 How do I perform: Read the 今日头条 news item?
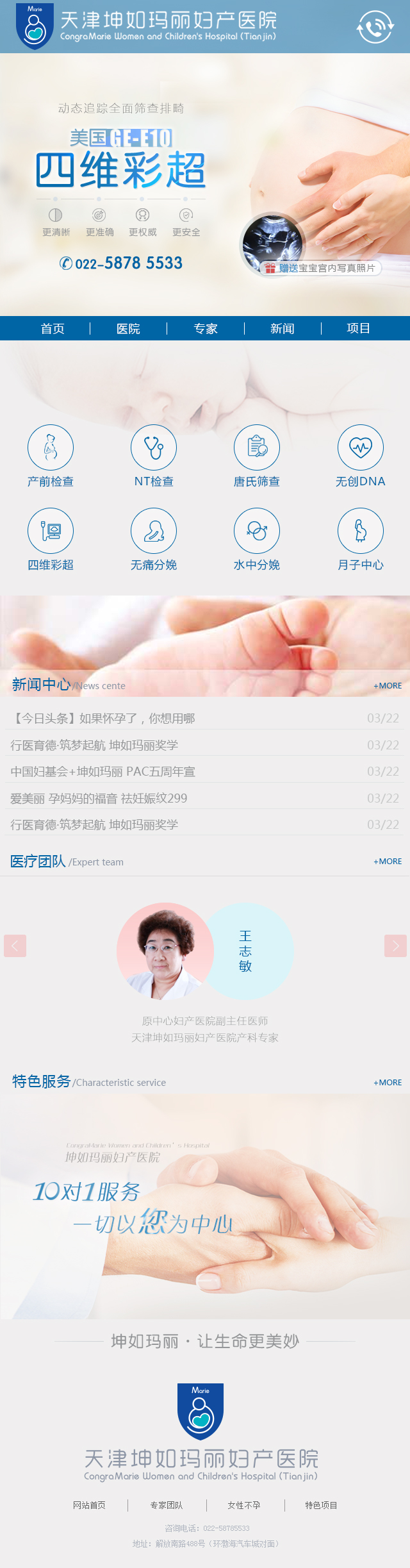[x=102, y=719]
